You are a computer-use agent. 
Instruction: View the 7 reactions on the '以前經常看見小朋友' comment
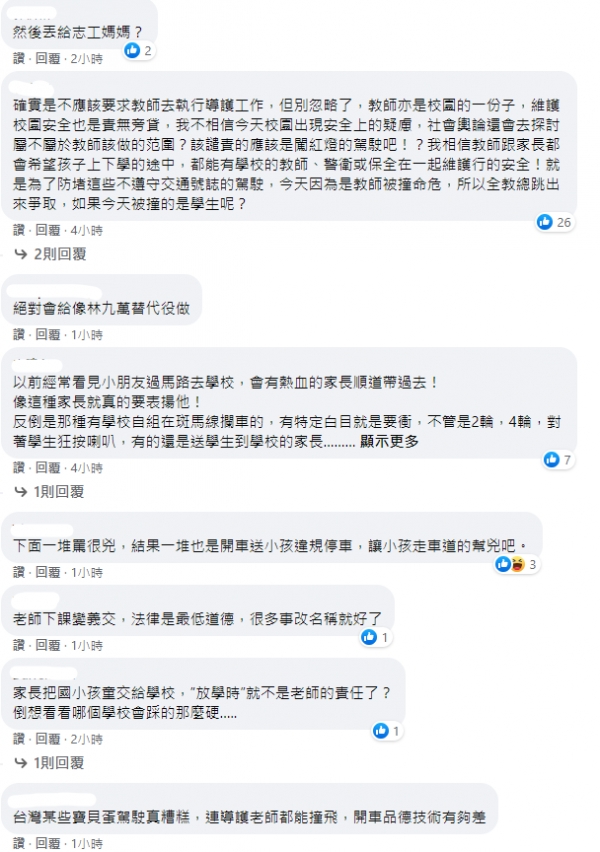pos(557,460)
